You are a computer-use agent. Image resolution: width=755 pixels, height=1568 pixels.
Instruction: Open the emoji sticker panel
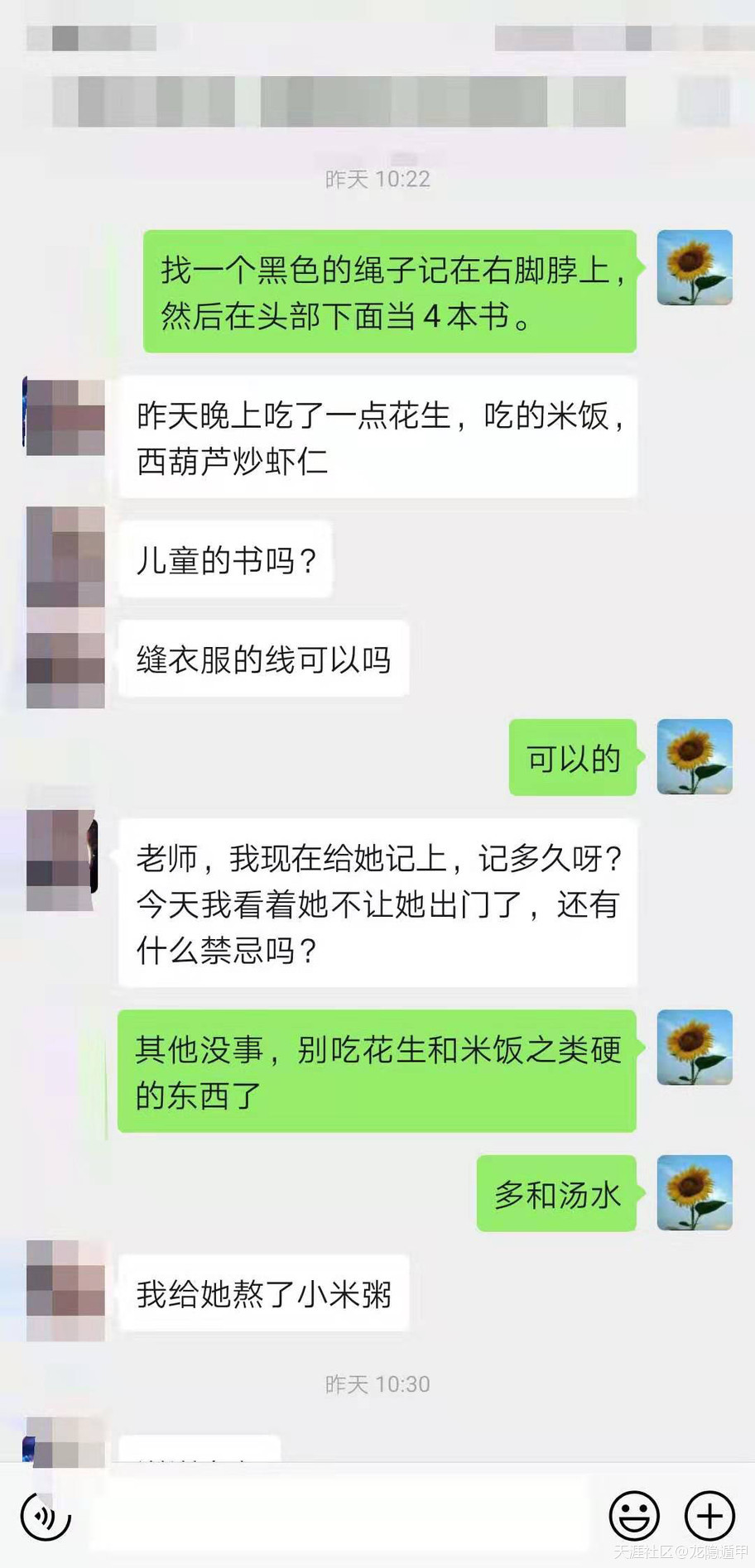click(x=634, y=1516)
